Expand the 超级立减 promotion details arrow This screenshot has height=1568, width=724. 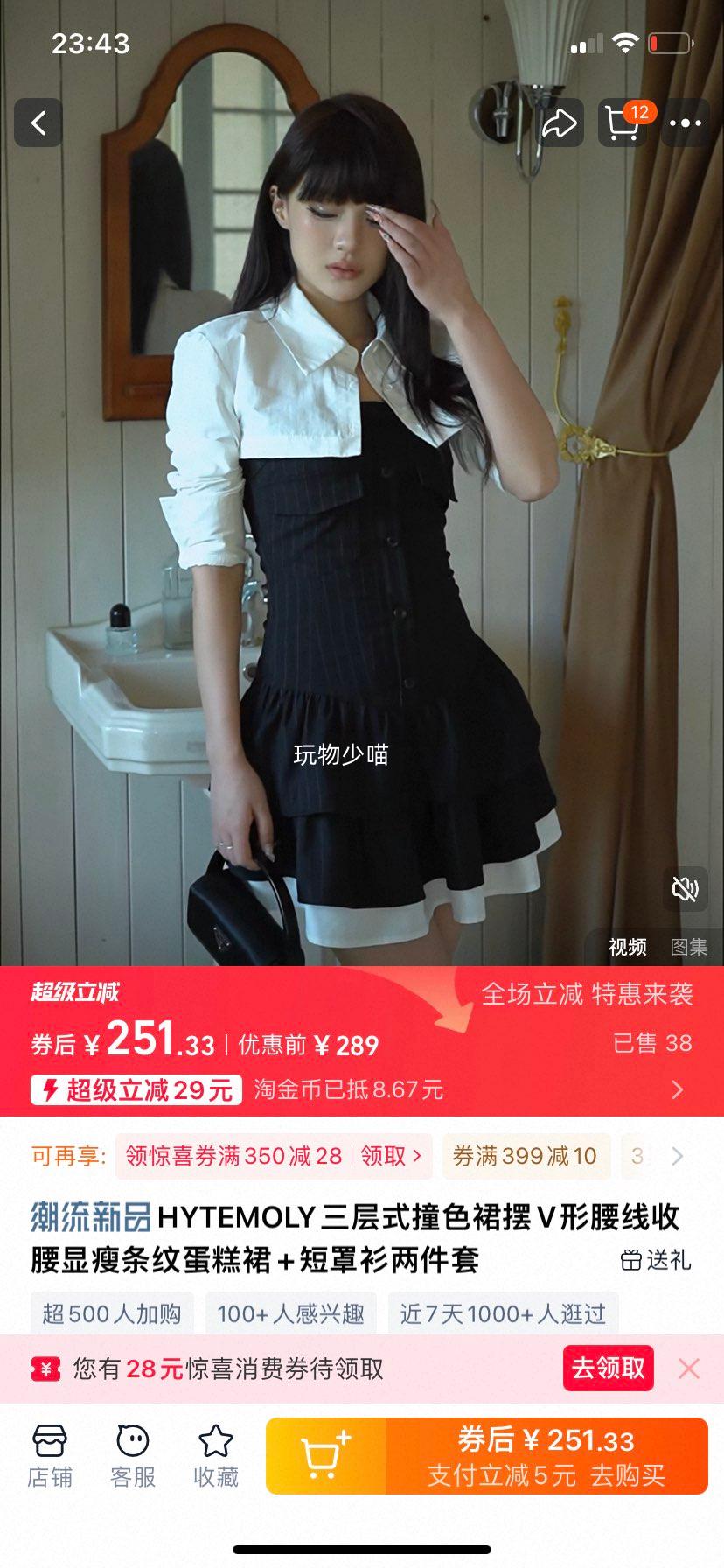pyautogui.click(x=678, y=1089)
